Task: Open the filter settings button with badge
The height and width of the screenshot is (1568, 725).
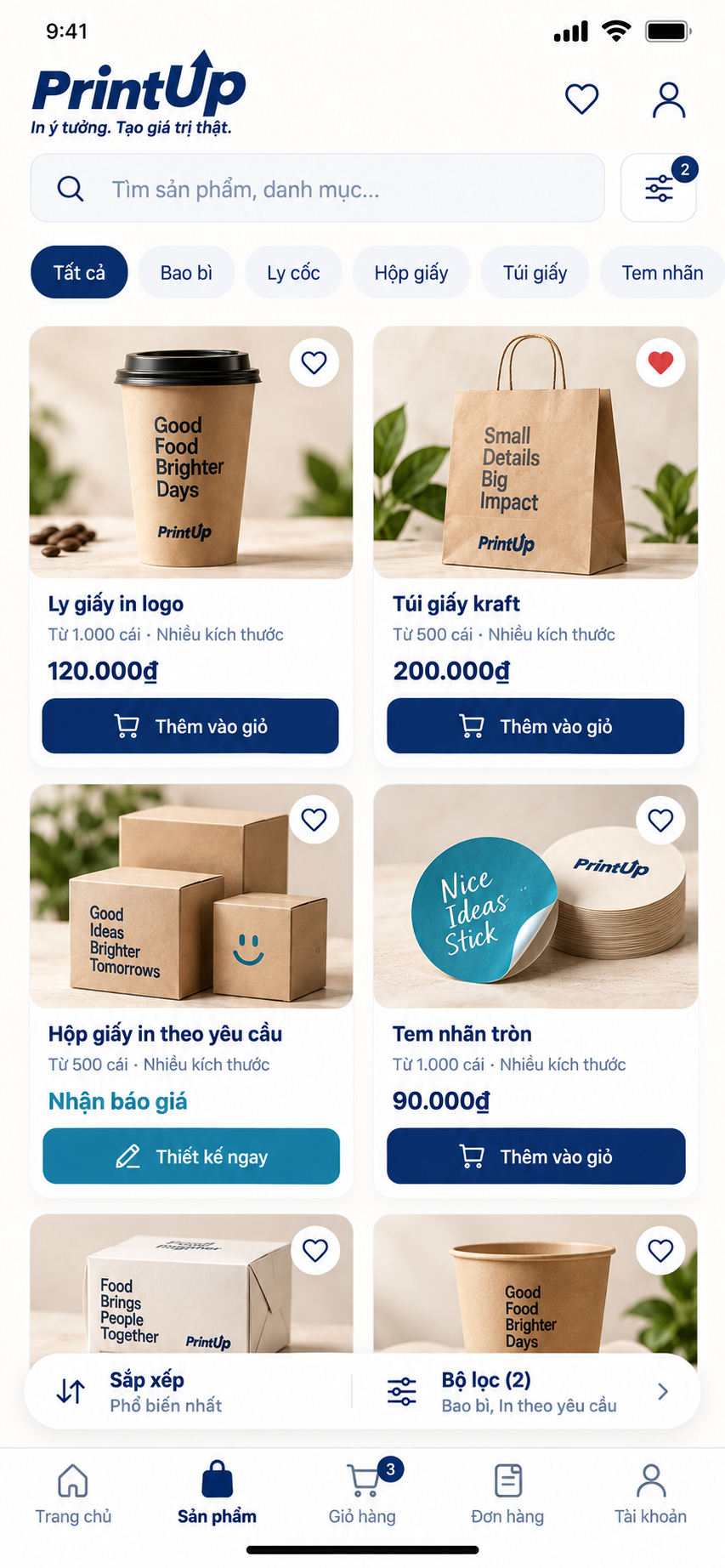Action: coord(659,188)
